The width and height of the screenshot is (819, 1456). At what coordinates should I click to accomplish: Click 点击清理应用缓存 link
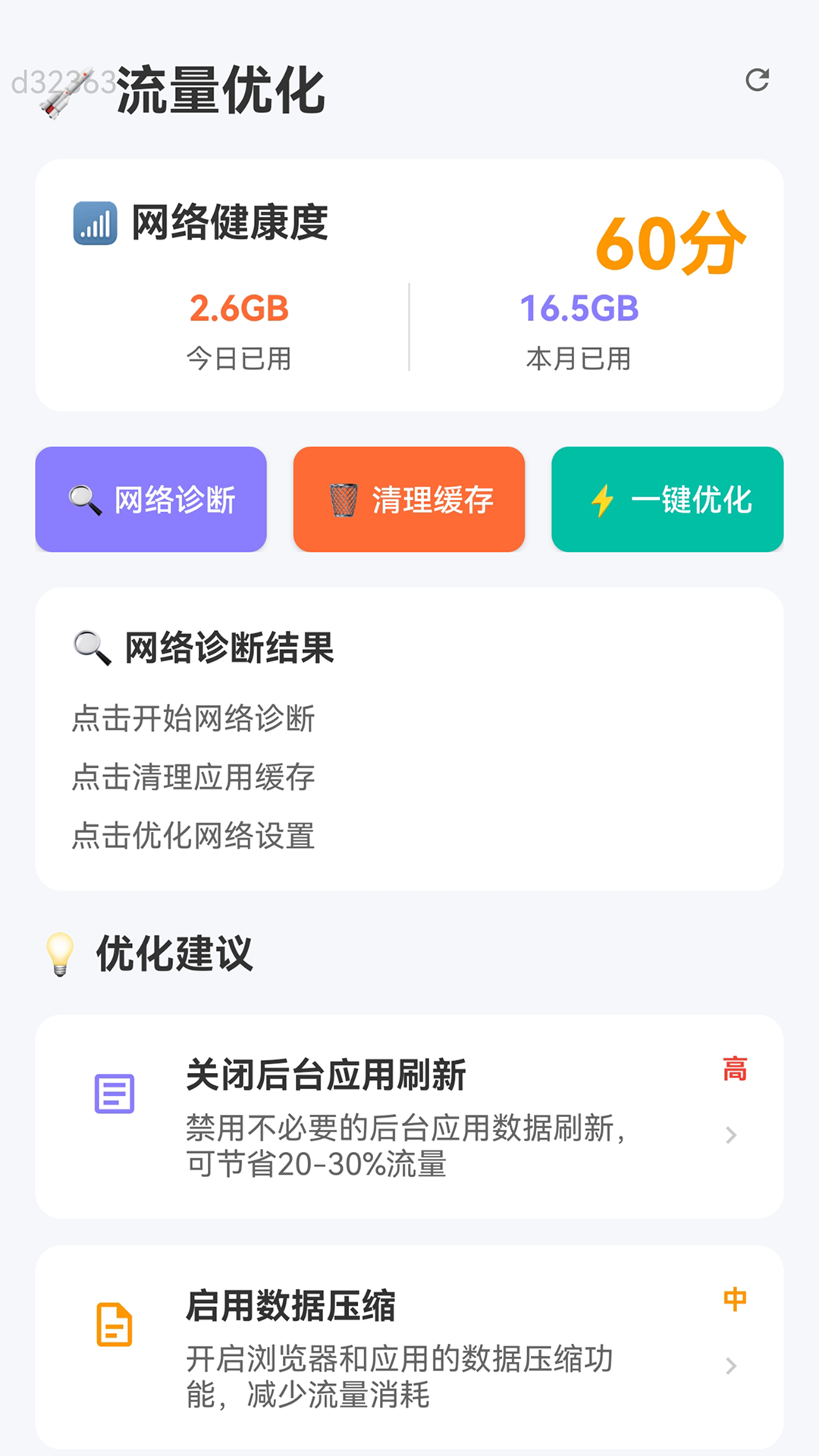(193, 777)
